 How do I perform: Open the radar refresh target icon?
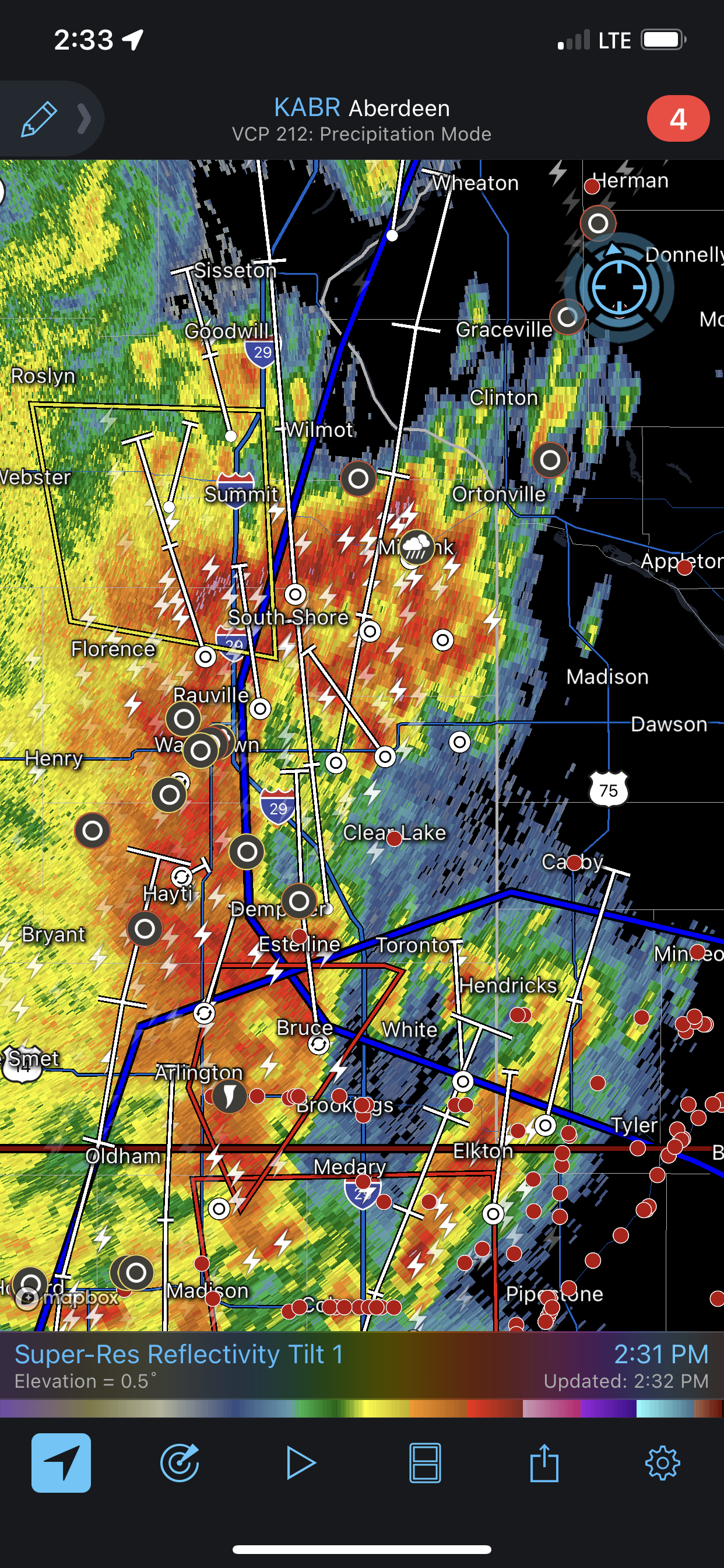point(180,1462)
